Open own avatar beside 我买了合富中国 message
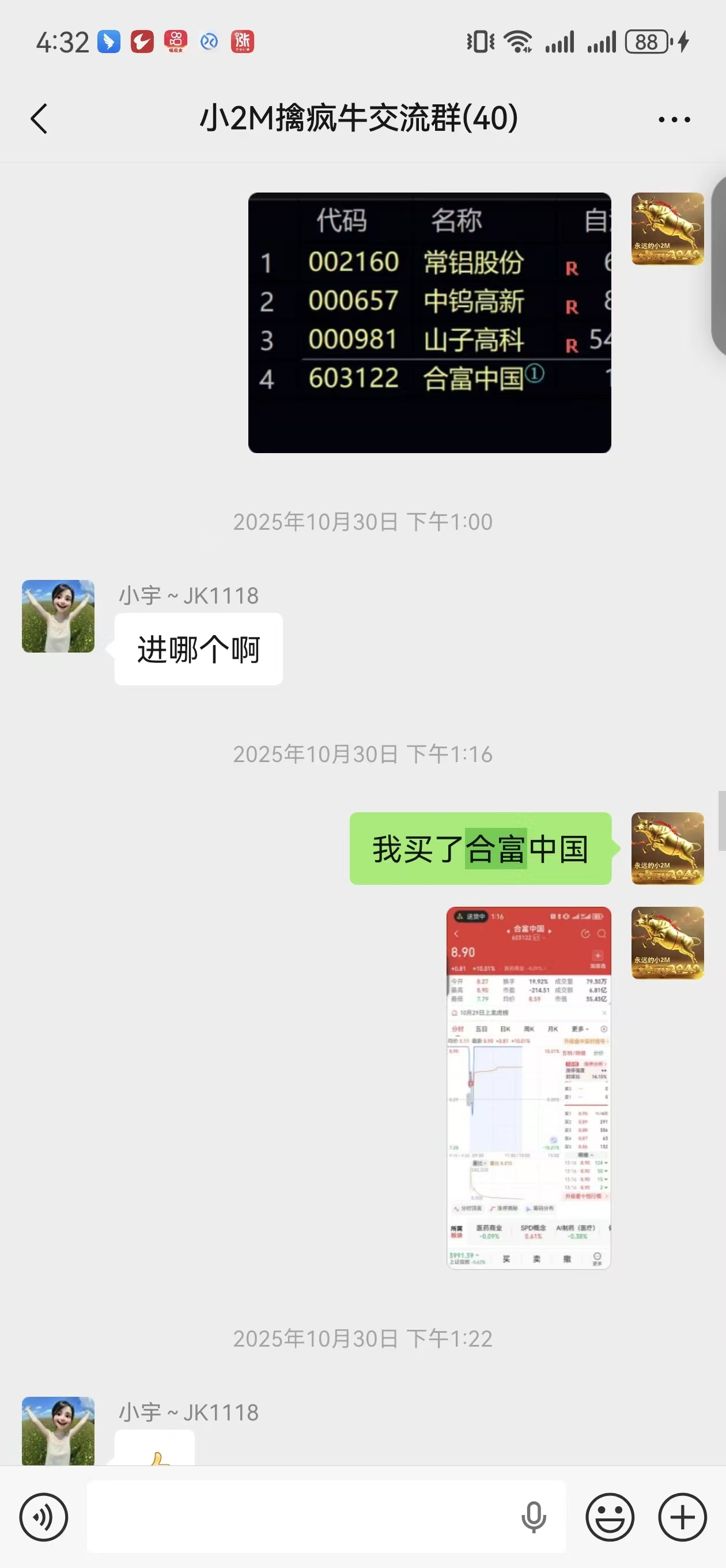 [668, 848]
